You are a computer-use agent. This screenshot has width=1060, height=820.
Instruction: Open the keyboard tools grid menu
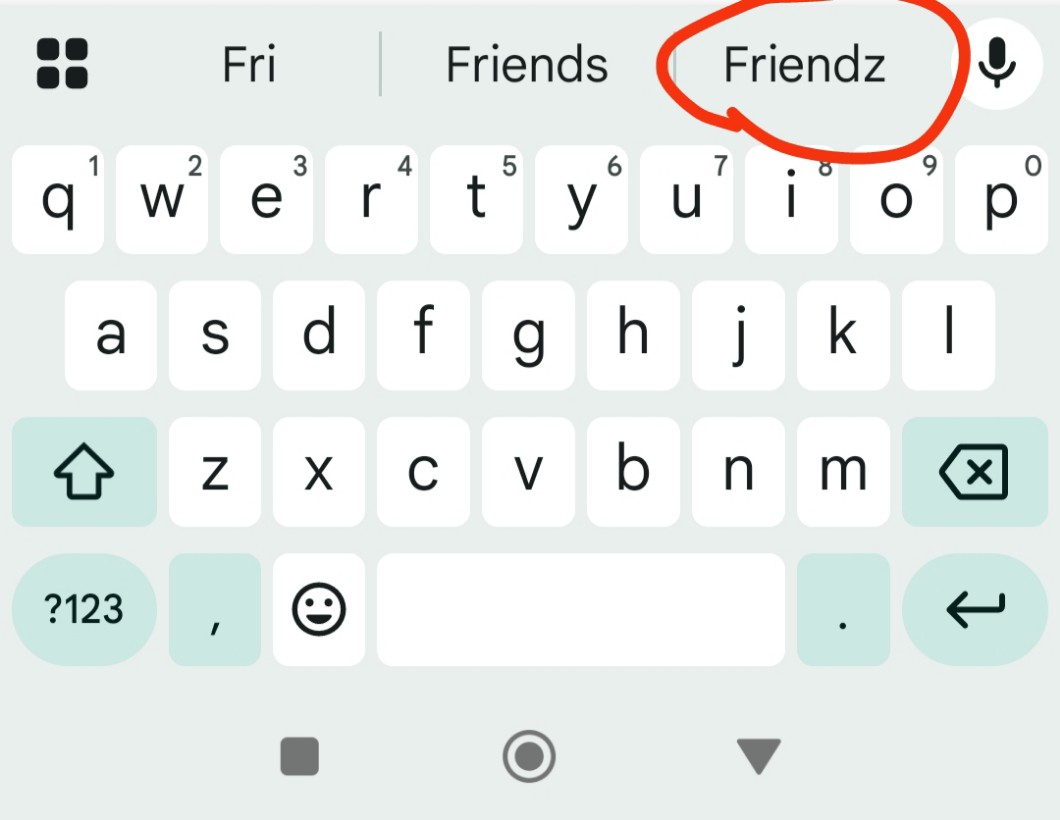pyautogui.click(x=62, y=64)
